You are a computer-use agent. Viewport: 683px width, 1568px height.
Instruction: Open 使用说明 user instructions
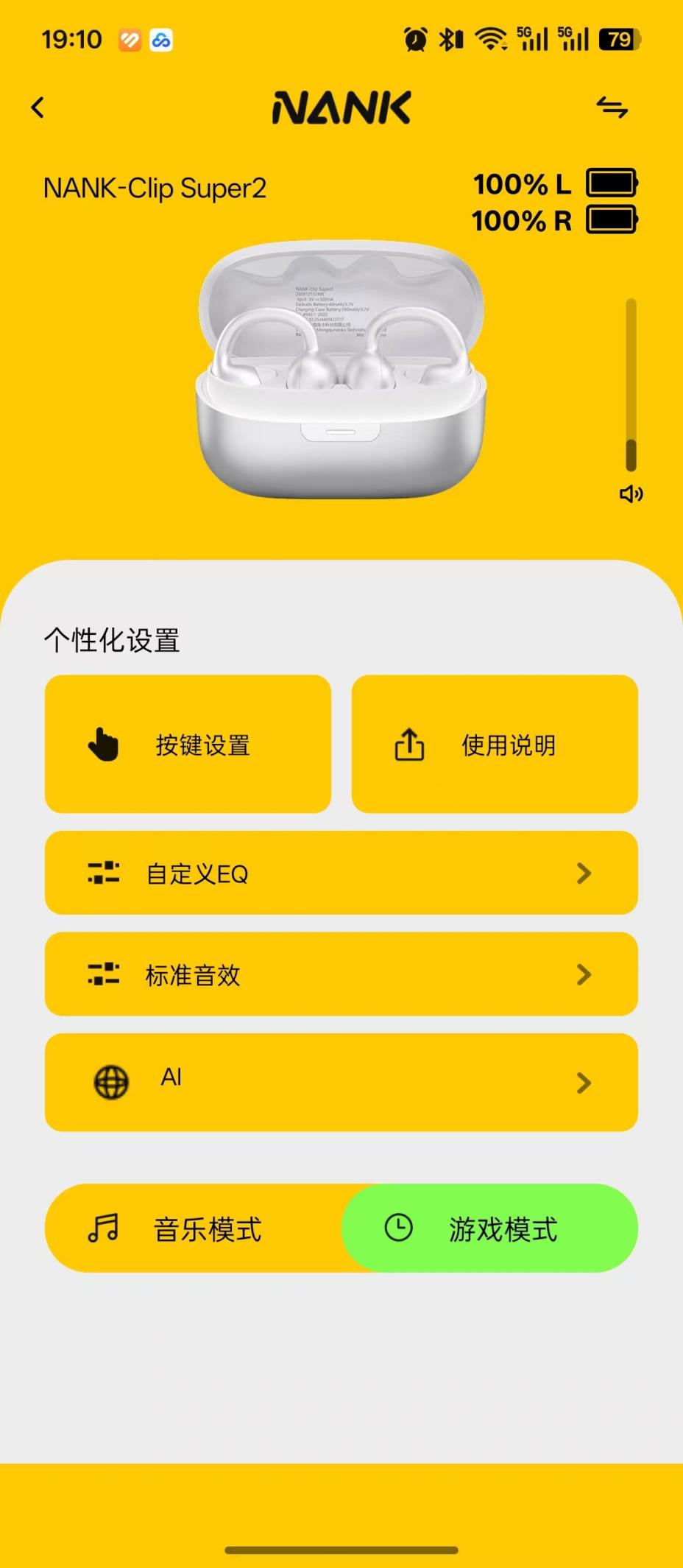click(x=495, y=744)
